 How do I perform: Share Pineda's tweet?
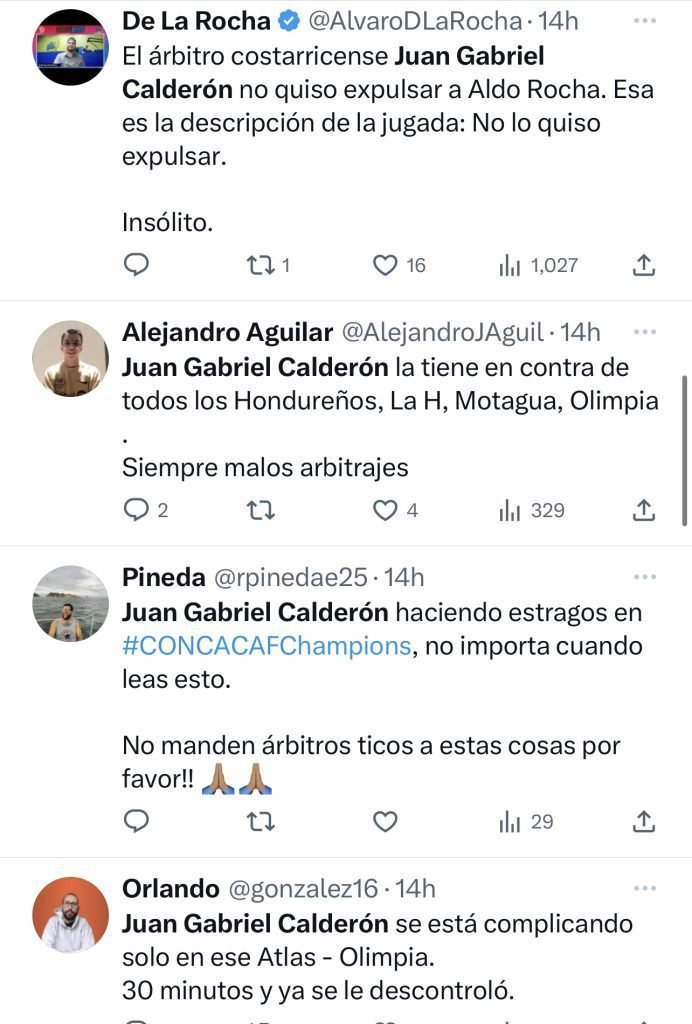click(x=645, y=821)
